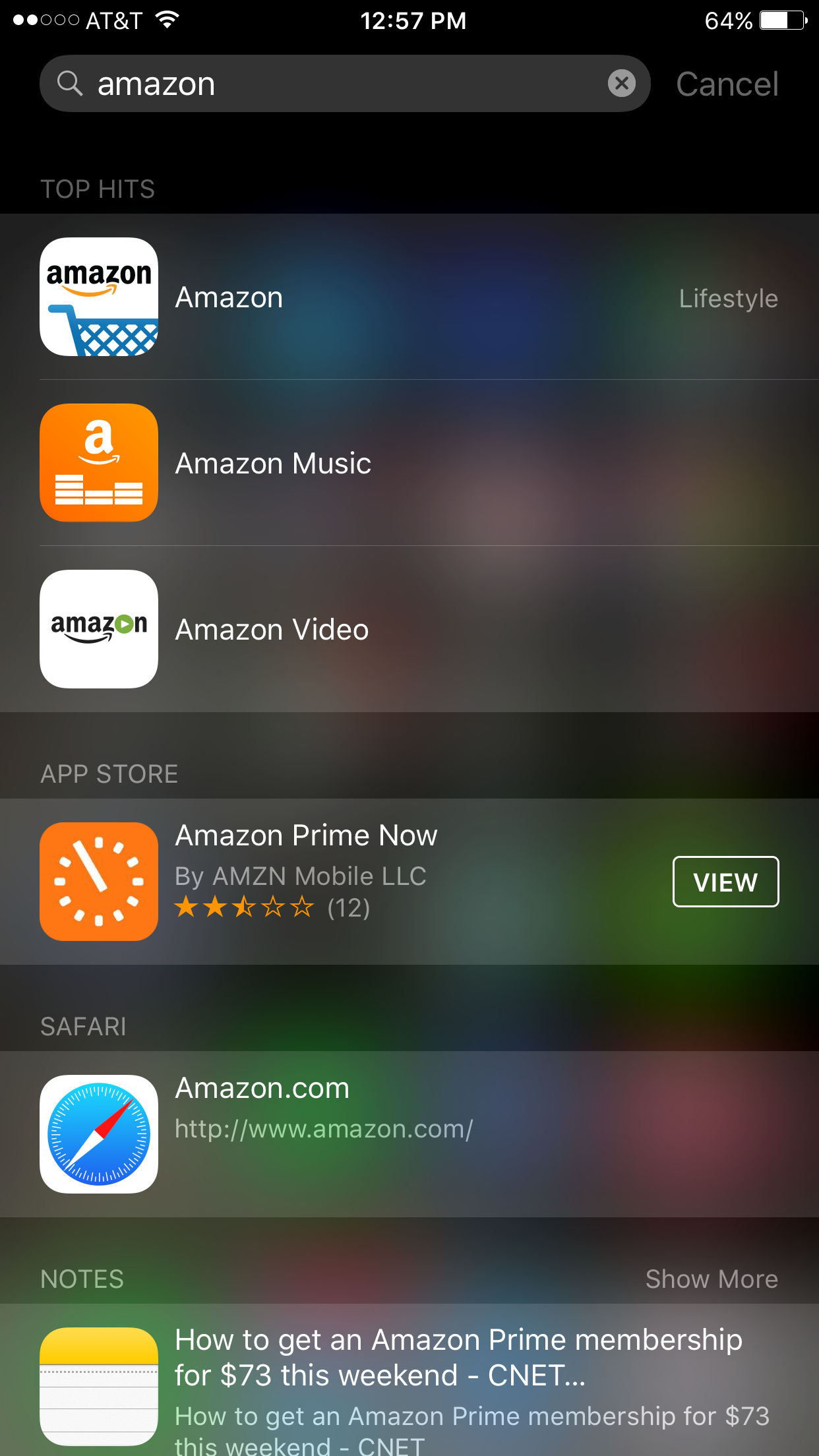Image resolution: width=819 pixels, height=1456 pixels.
Task: Tap the search field containing amazon
Action: click(345, 84)
